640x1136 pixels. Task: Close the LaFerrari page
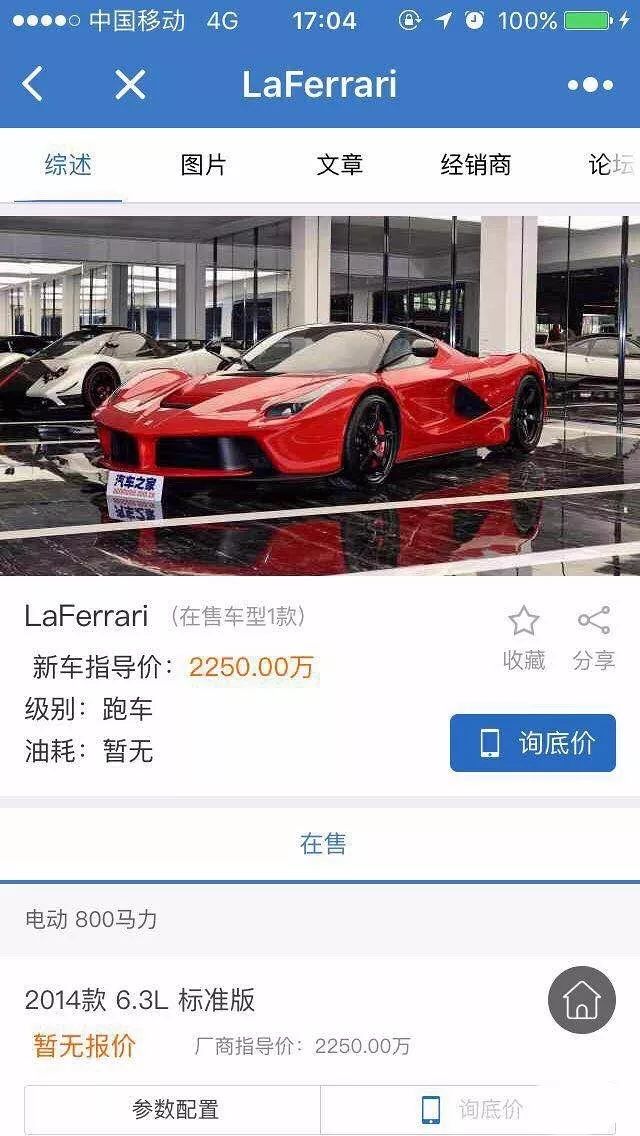click(130, 85)
